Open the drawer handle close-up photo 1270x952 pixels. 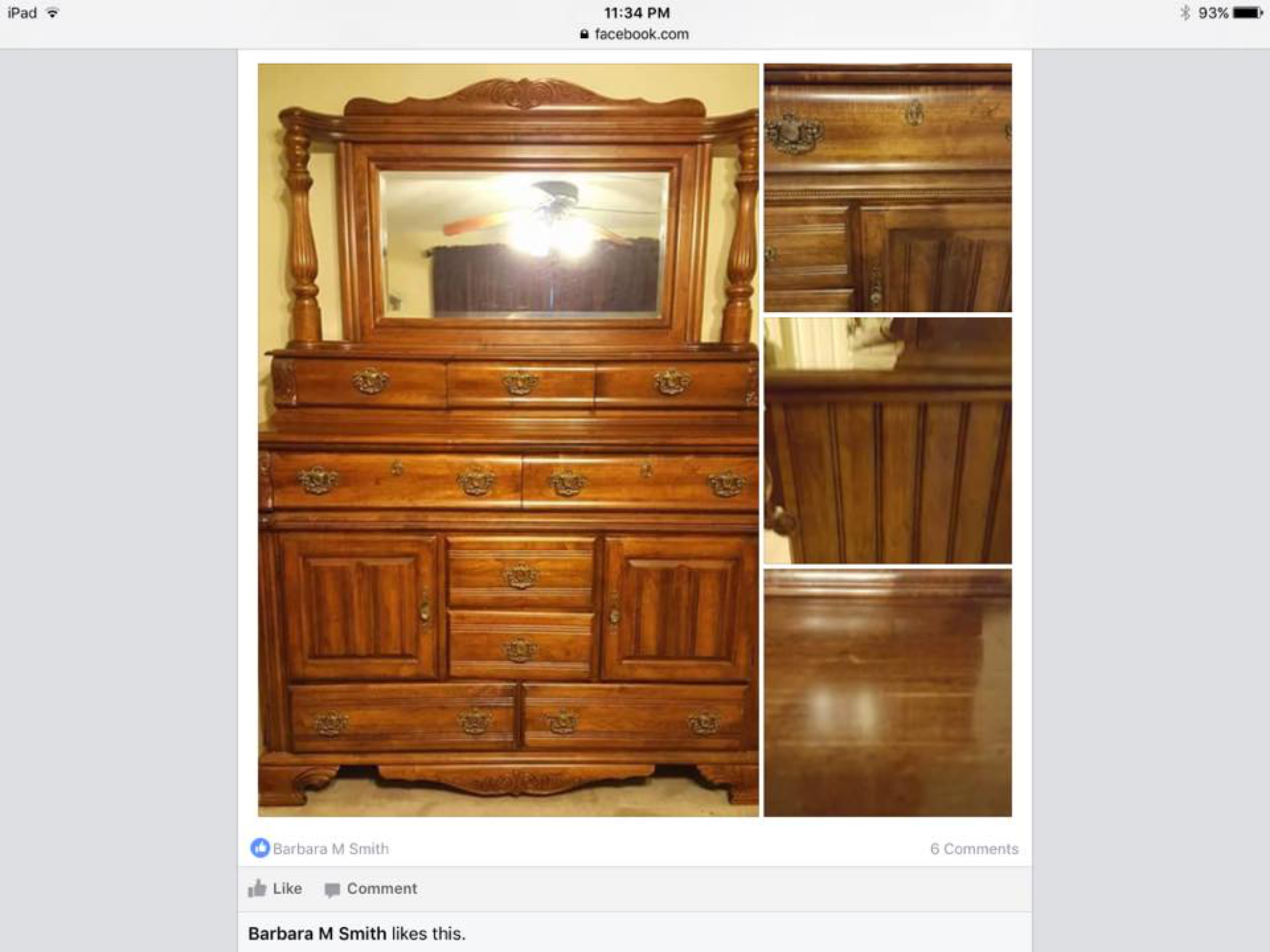point(887,187)
